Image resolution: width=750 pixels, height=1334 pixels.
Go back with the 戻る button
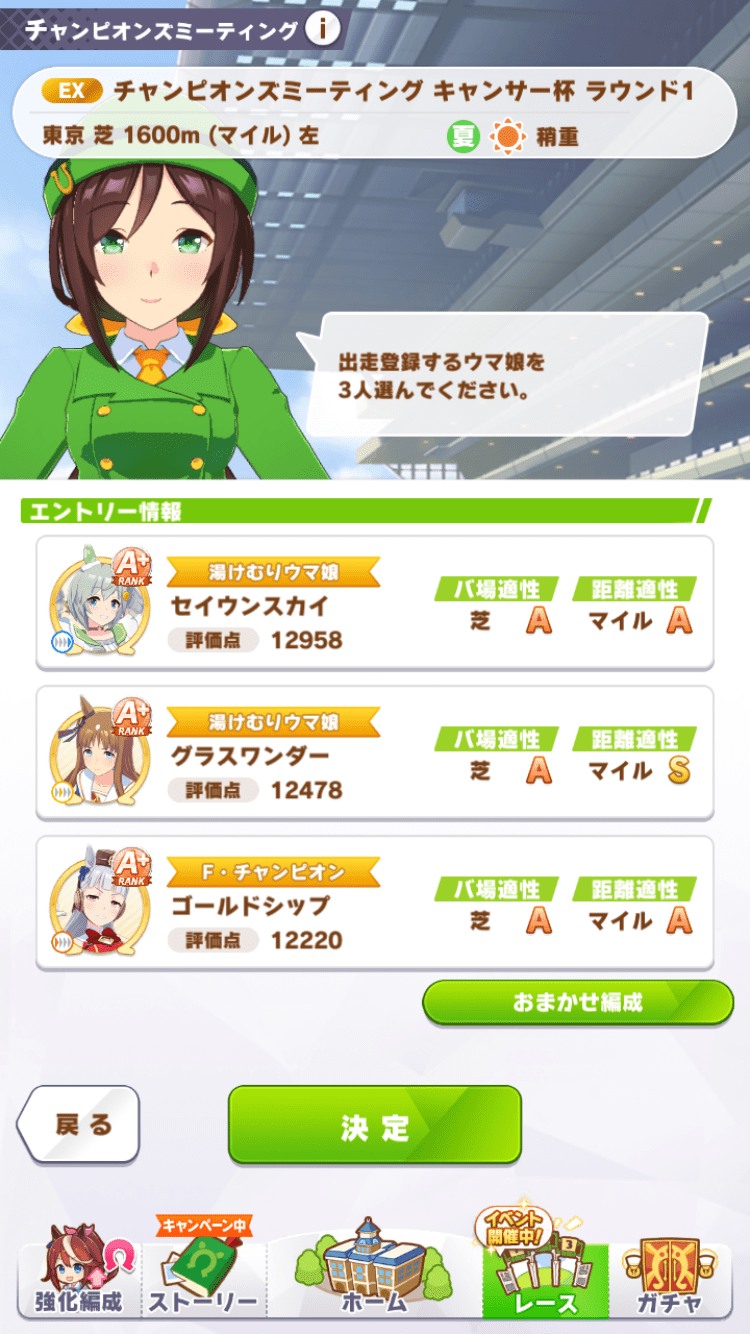(80, 1124)
